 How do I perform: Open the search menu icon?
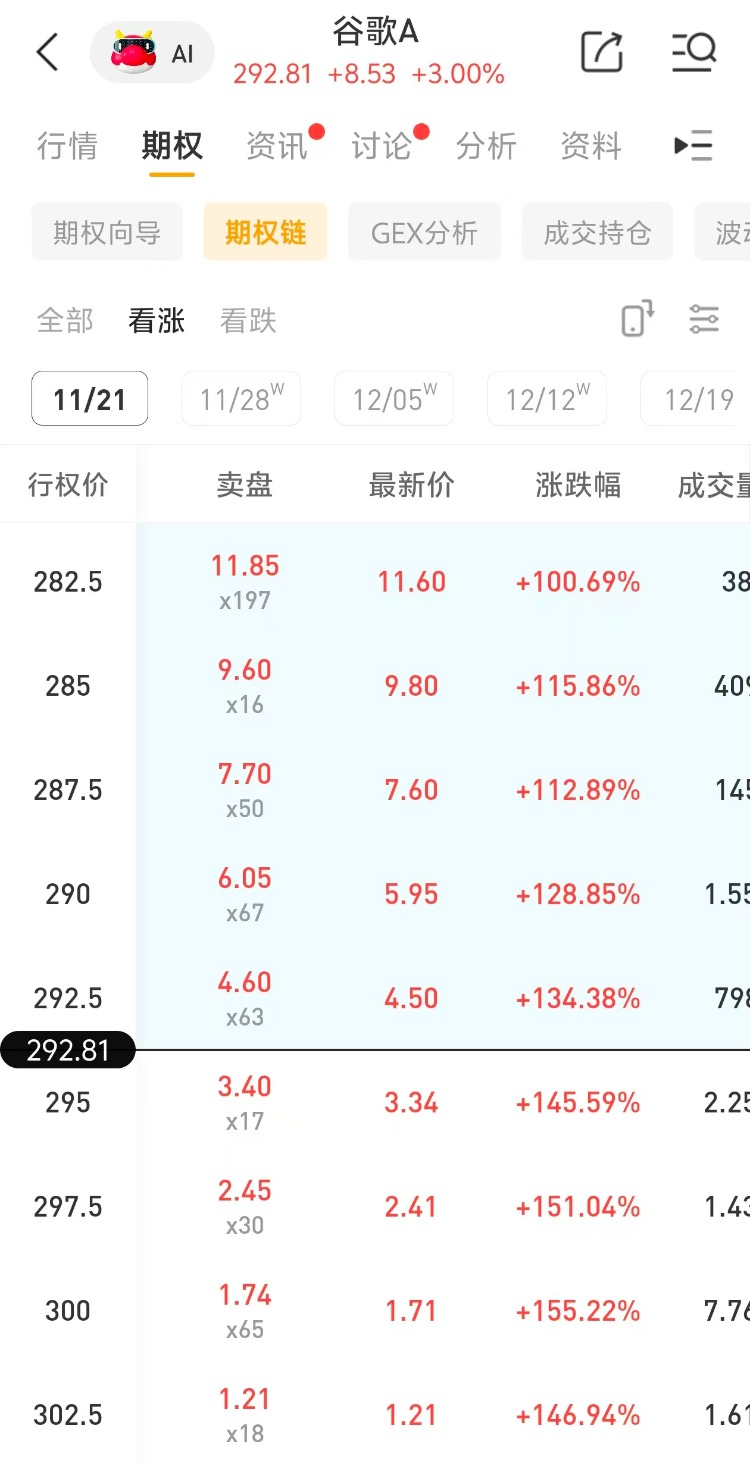693,51
